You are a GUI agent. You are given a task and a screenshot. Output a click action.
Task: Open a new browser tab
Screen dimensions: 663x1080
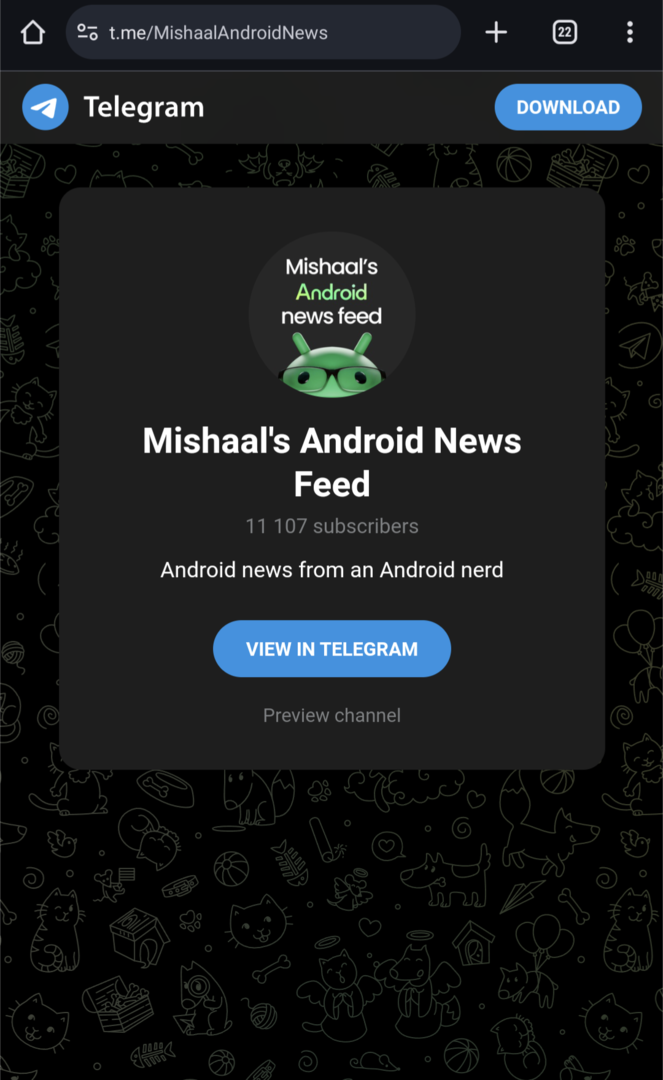[496, 33]
